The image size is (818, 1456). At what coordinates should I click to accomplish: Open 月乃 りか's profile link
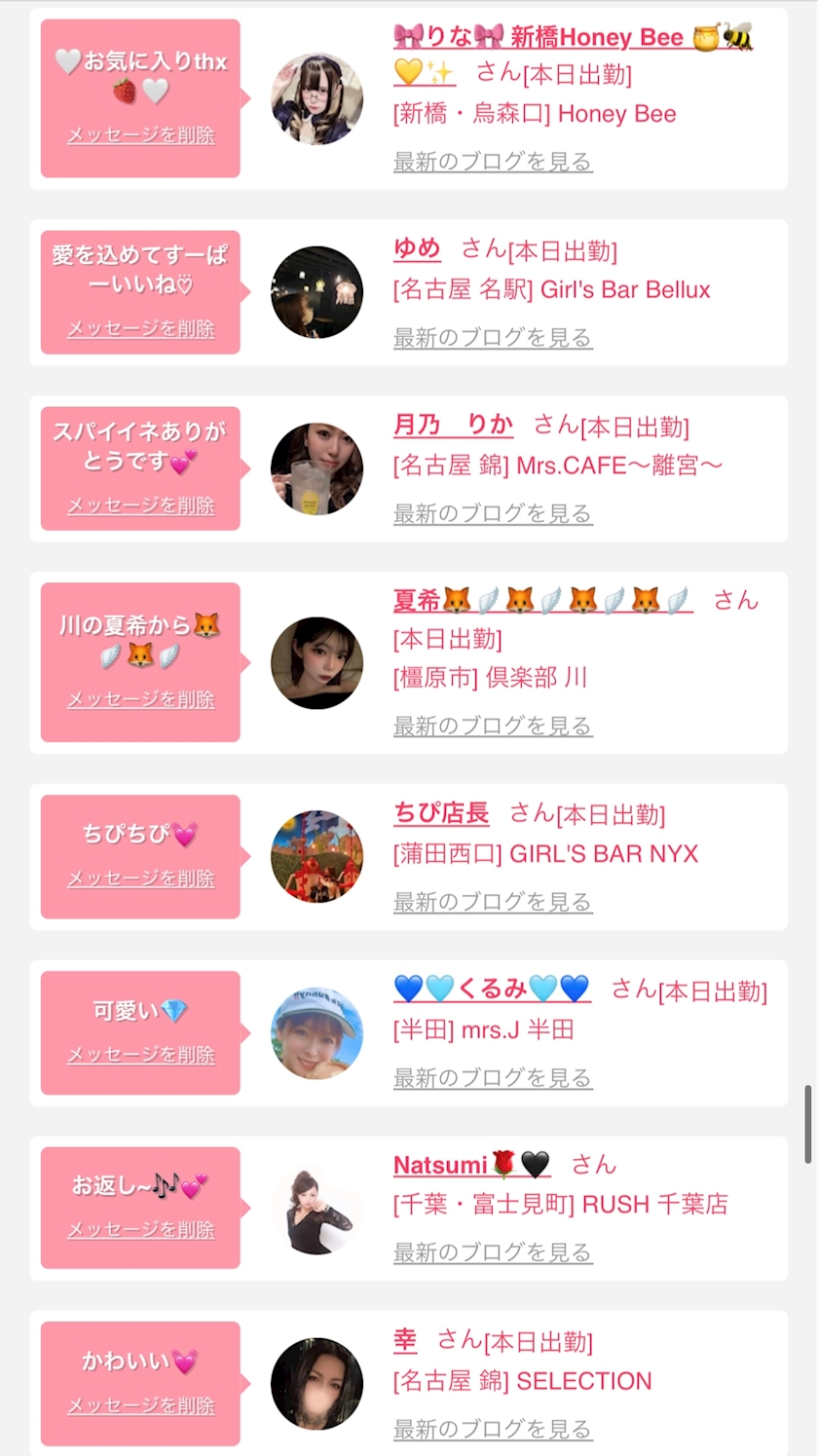coord(453,426)
